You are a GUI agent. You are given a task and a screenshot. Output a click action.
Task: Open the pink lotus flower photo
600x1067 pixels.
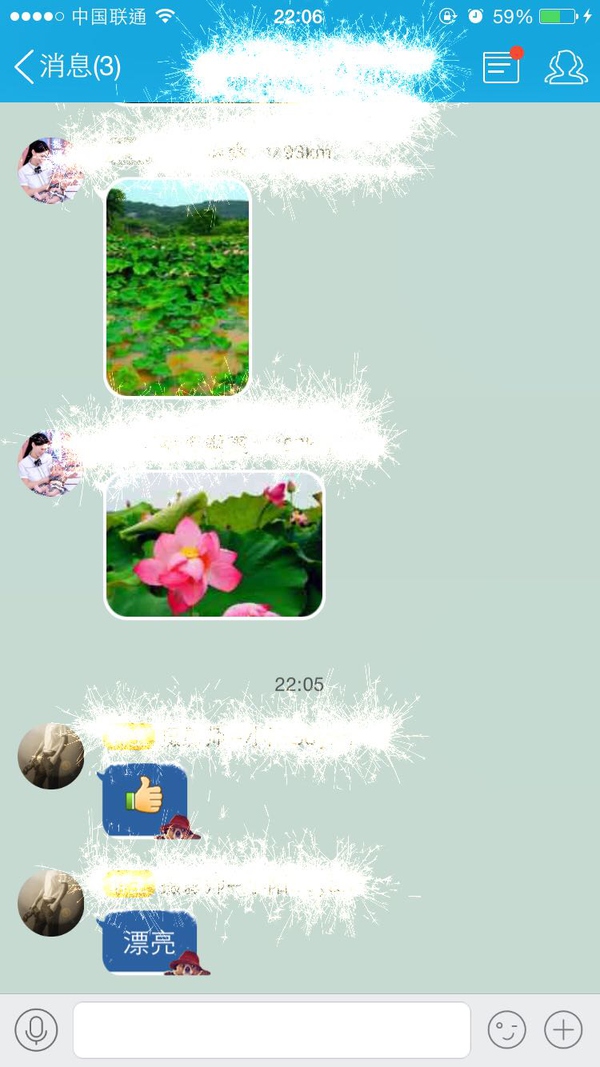coord(215,545)
